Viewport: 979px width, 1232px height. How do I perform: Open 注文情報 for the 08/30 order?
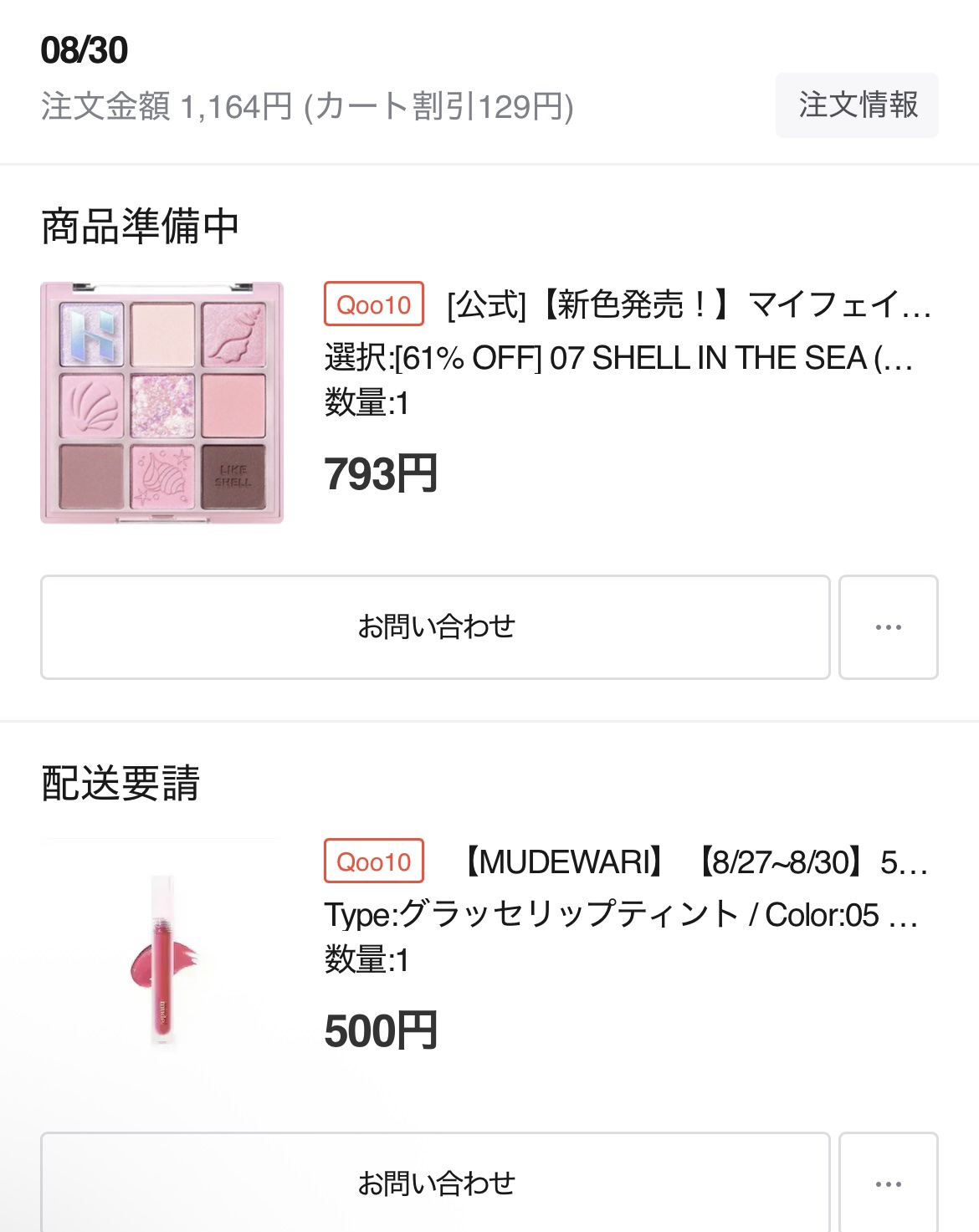(x=857, y=105)
